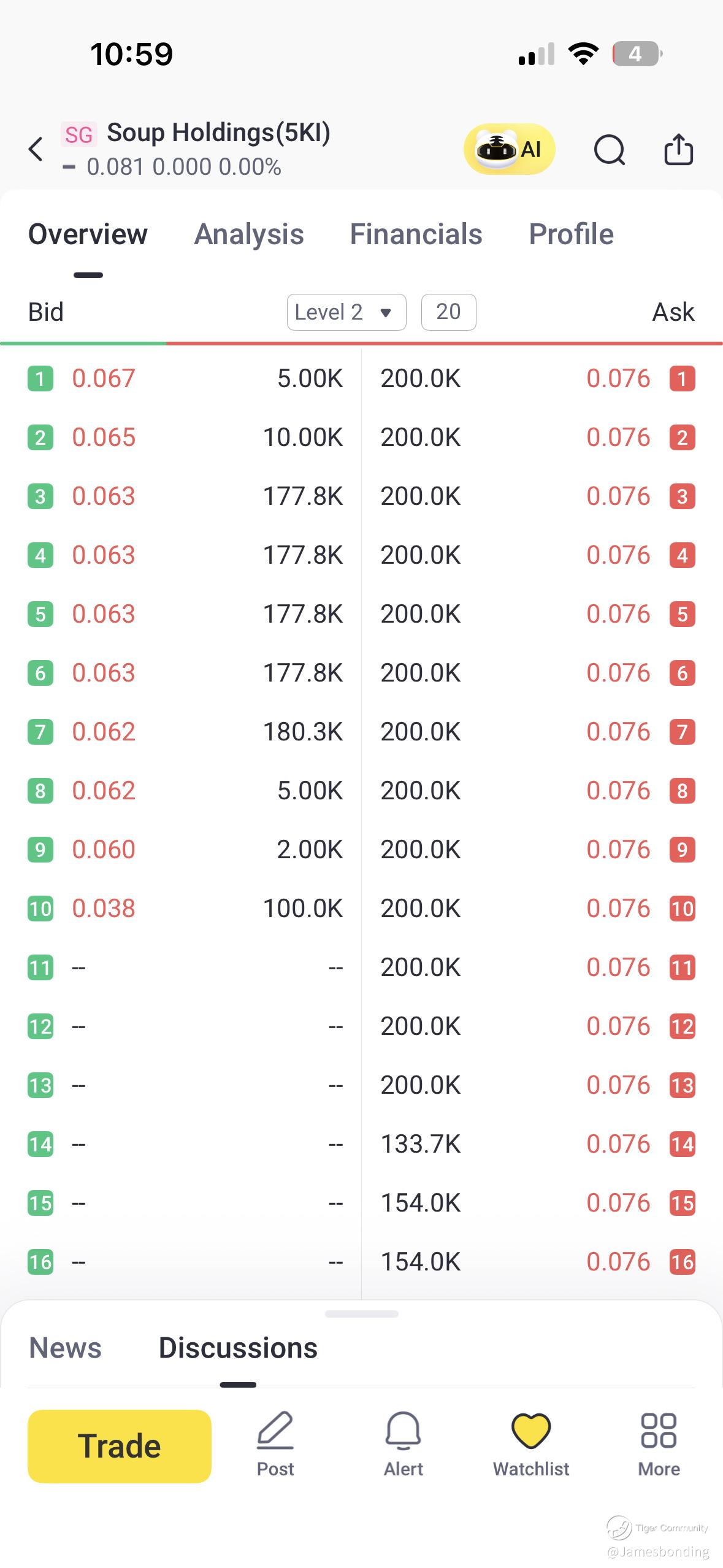Open the Discussions section
Screen dimensions: 723x1568
tap(238, 1348)
